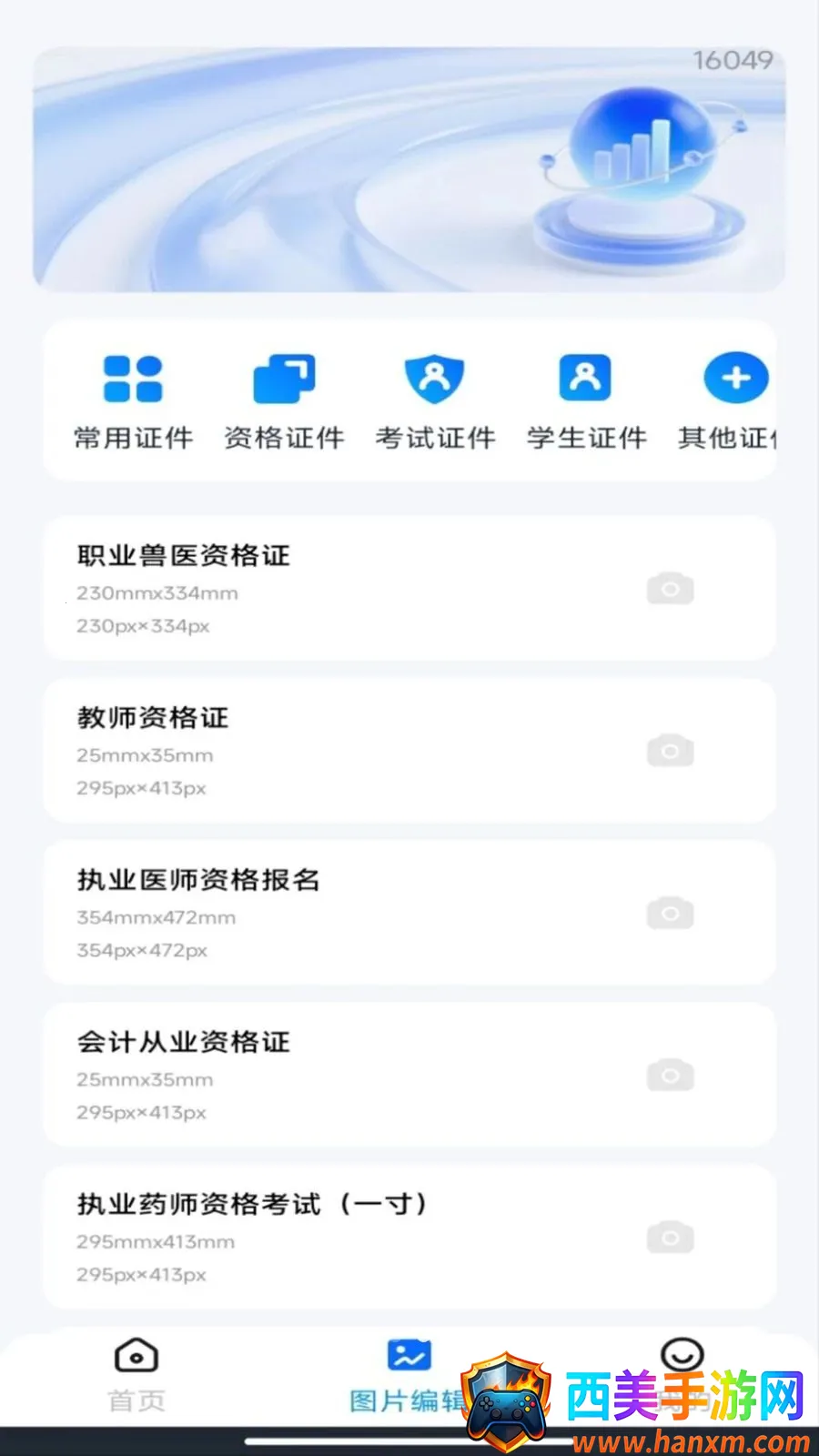The height and width of the screenshot is (1456, 819).
Task: Open 职业兽医资格证 photo spec
Action: pos(409,588)
